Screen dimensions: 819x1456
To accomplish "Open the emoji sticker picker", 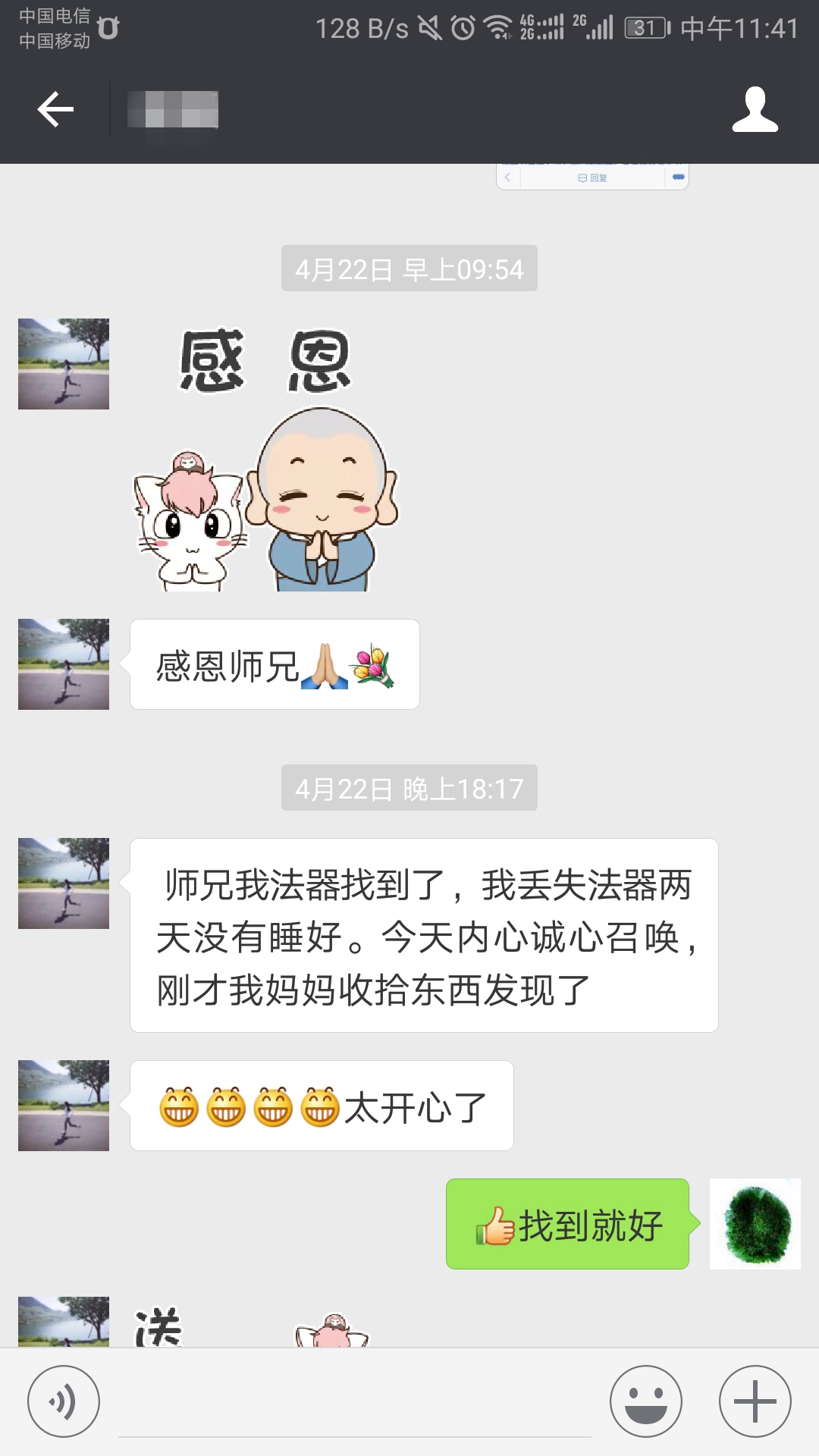I will (646, 1401).
